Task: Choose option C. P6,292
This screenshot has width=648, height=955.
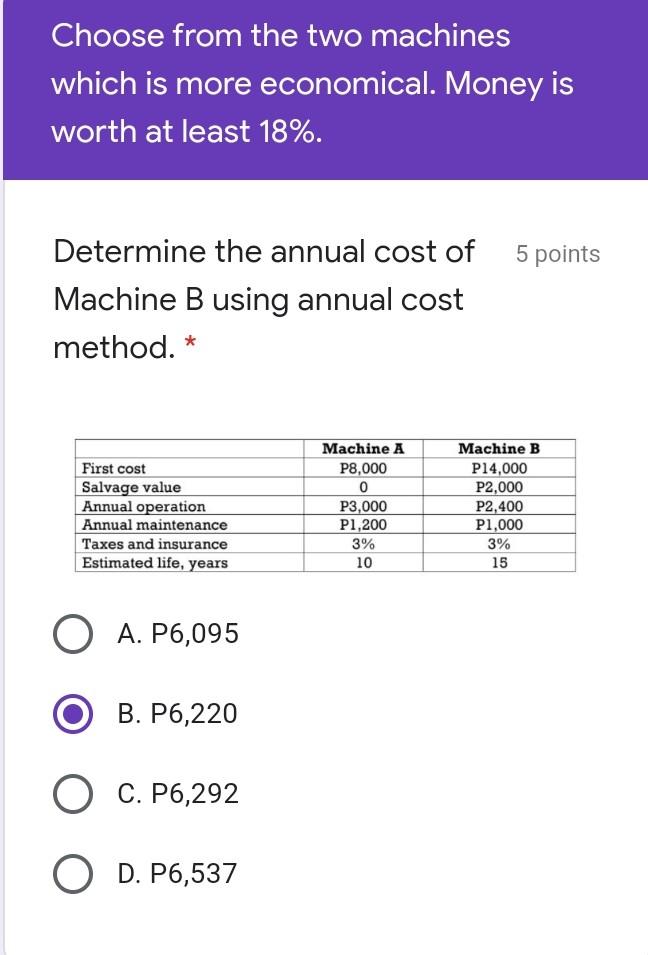Action: click(74, 794)
